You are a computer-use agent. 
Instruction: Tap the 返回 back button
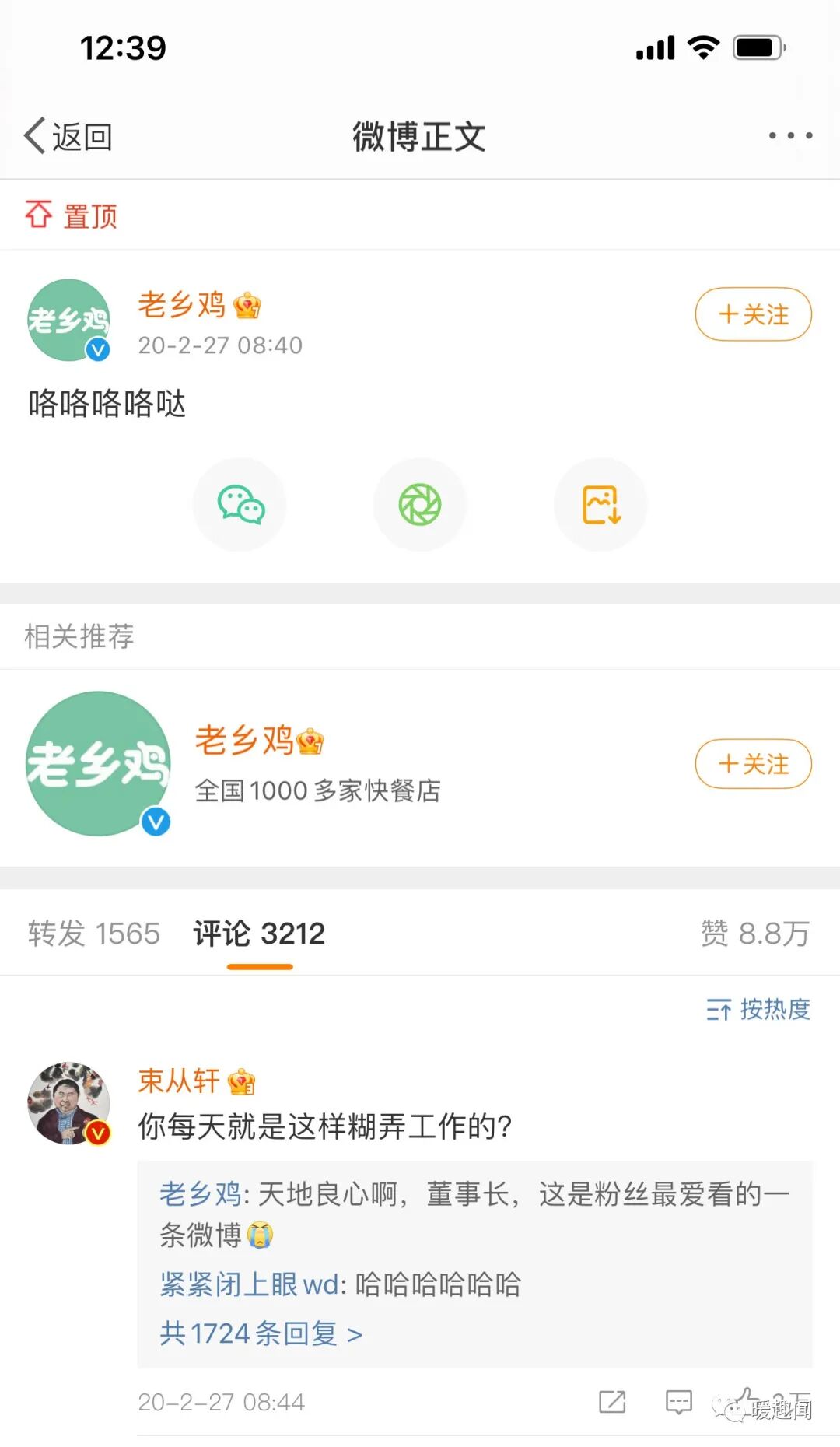pos(68,137)
